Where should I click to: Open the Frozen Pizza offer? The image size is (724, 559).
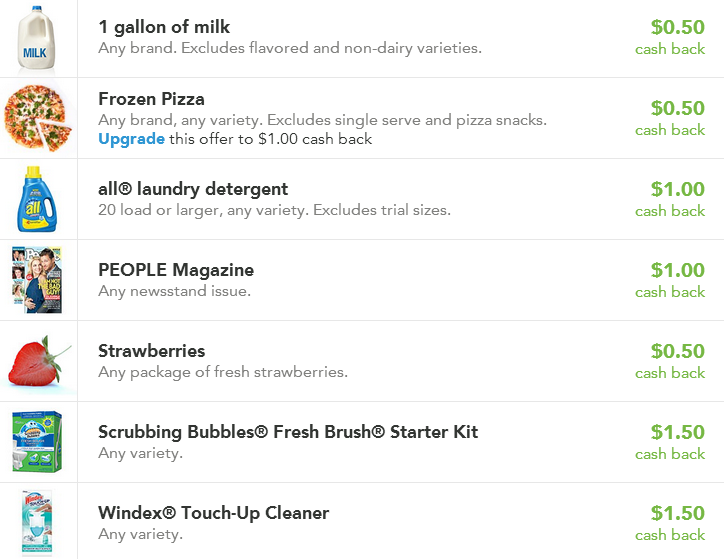click(x=151, y=99)
